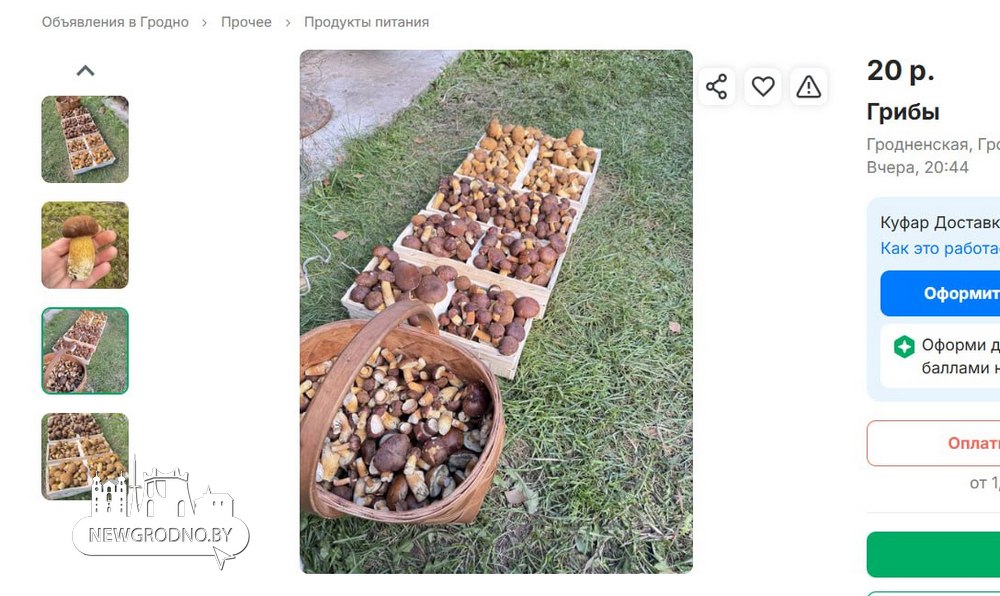Go to Объявления в Гродно breadcrumb
This screenshot has width=1000, height=596.
115,22
